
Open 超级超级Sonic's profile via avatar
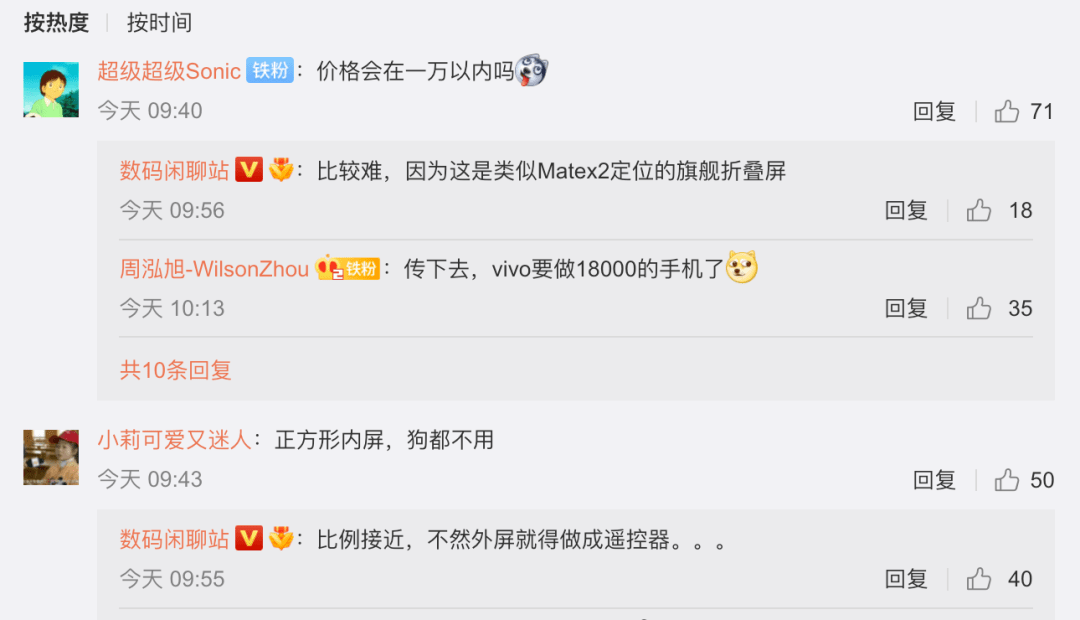[x=51, y=90]
